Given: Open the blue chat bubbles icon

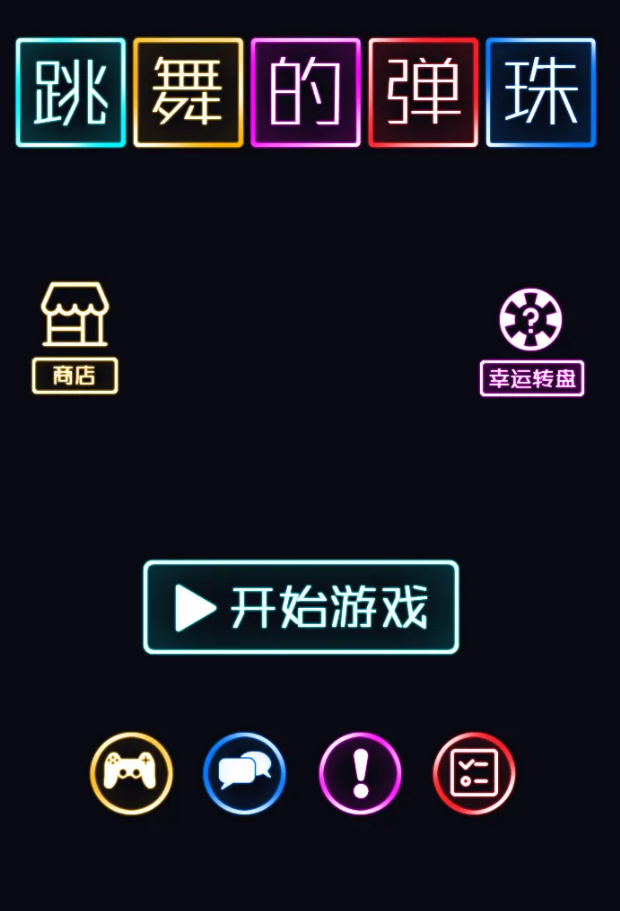Looking at the screenshot, I should click(x=244, y=773).
